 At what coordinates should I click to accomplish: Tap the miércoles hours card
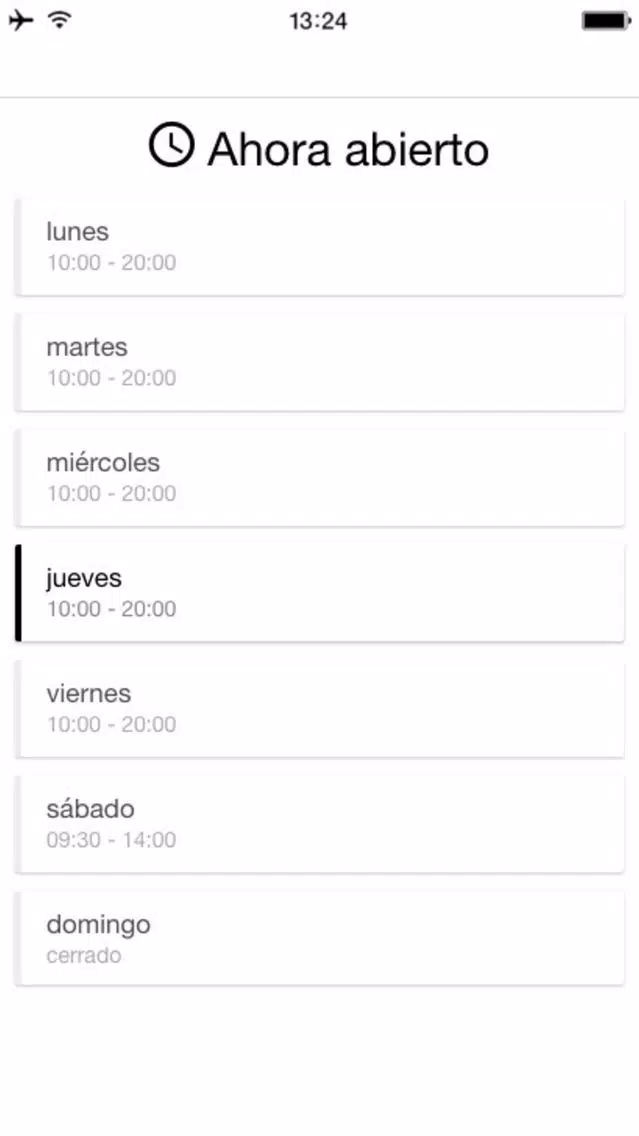320,477
